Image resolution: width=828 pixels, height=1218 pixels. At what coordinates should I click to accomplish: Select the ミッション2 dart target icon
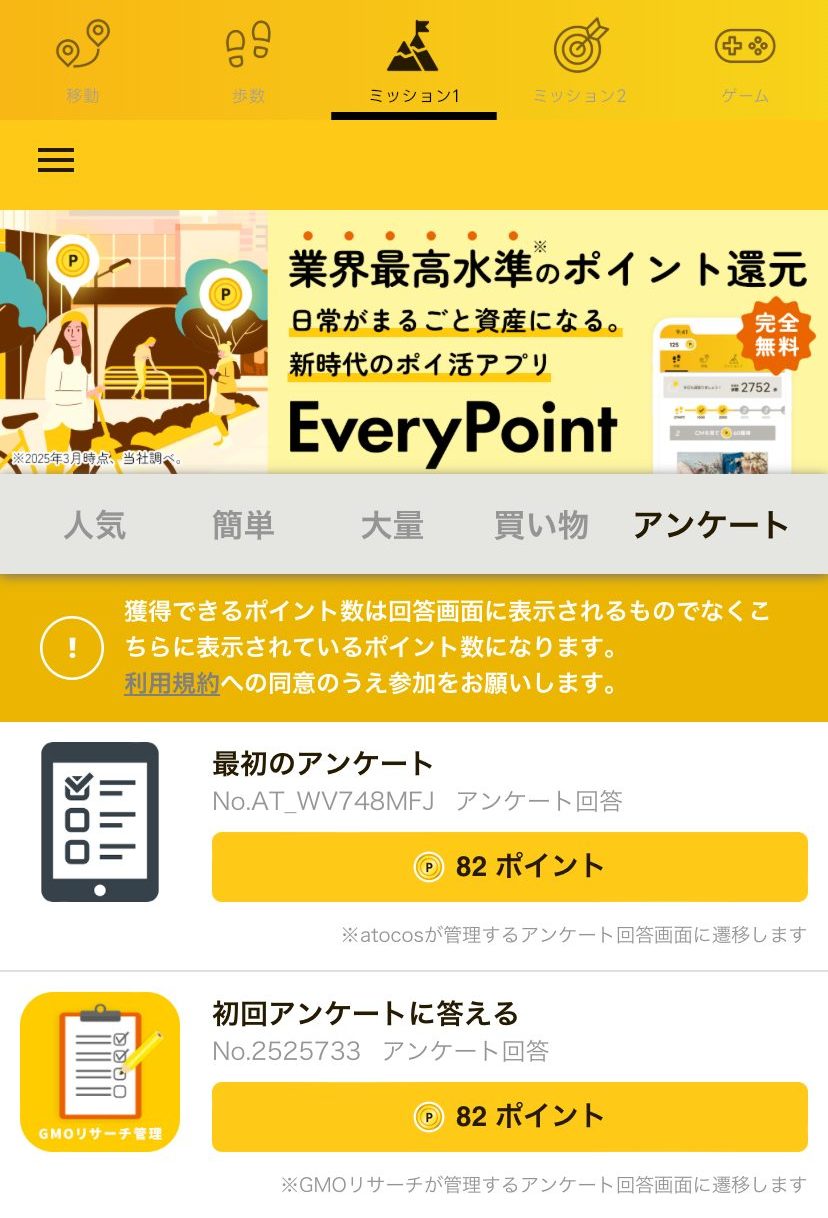click(579, 46)
